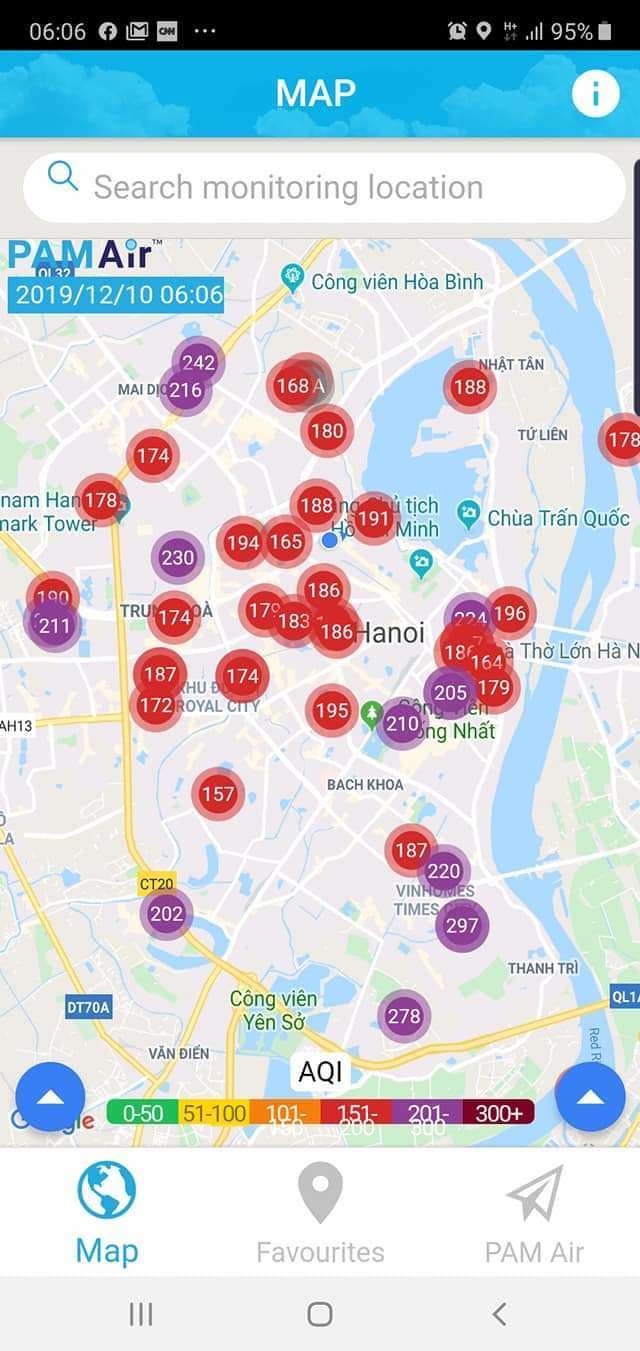Tap the Search monitoring location field
Screen dimensions: 640x1351
[x=324, y=187]
